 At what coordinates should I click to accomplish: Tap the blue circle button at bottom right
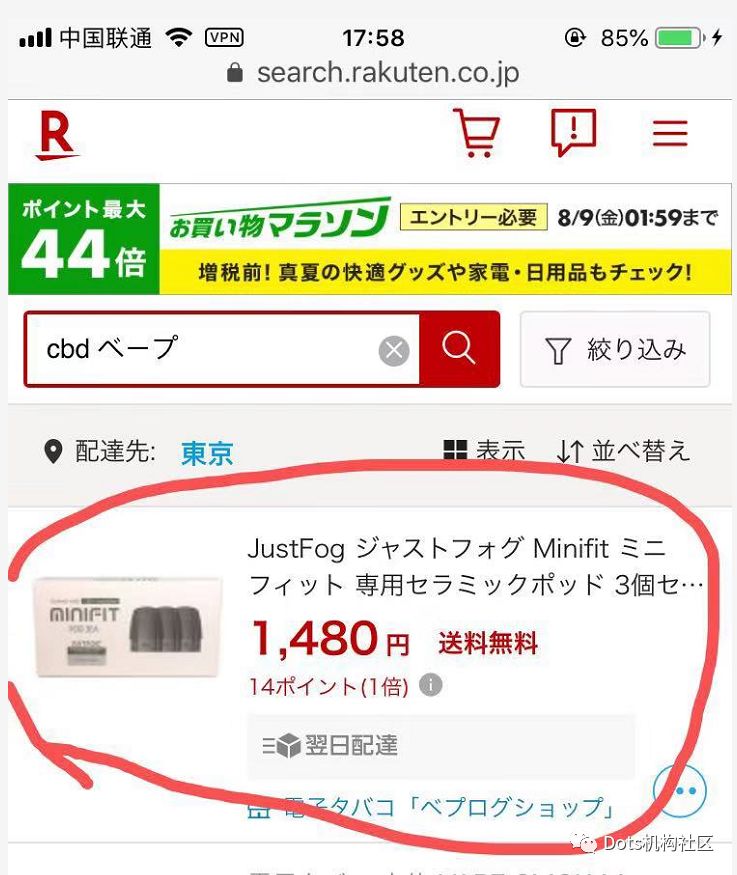(x=681, y=790)
